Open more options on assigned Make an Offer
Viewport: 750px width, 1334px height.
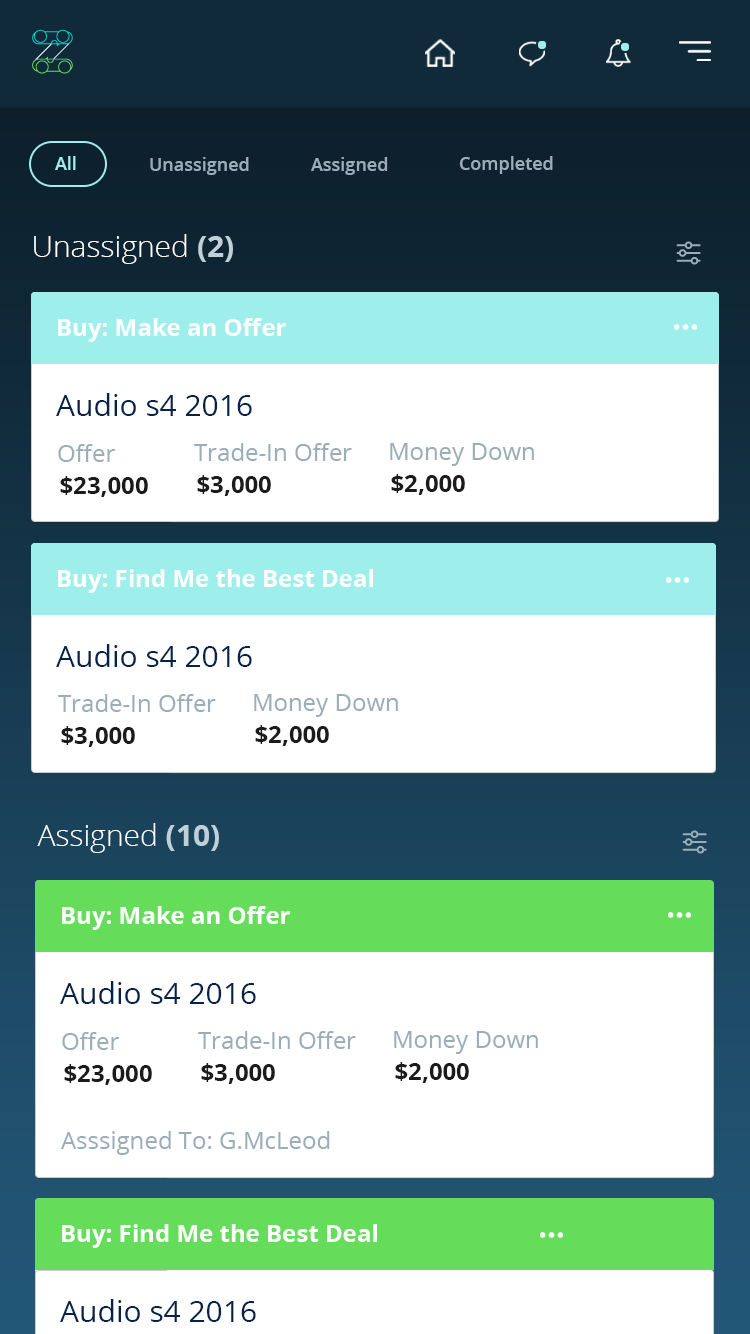(680, 916)
